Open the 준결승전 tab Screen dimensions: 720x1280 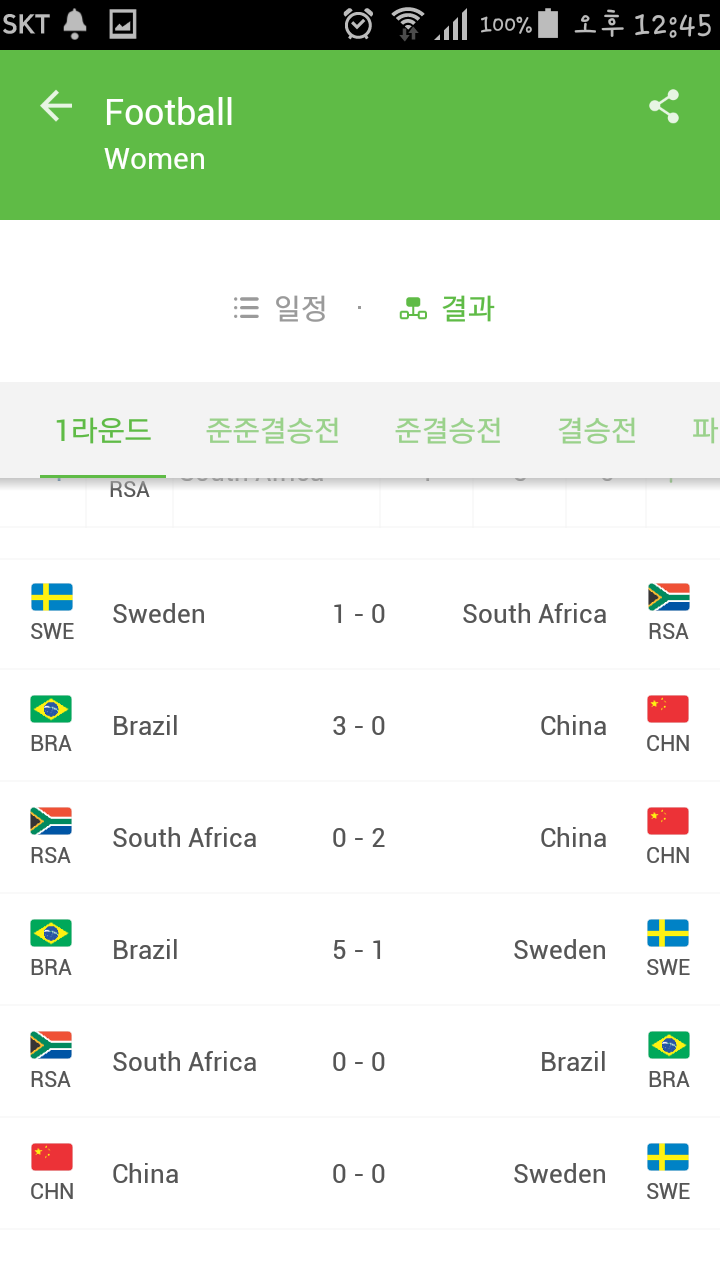point(448,431)
